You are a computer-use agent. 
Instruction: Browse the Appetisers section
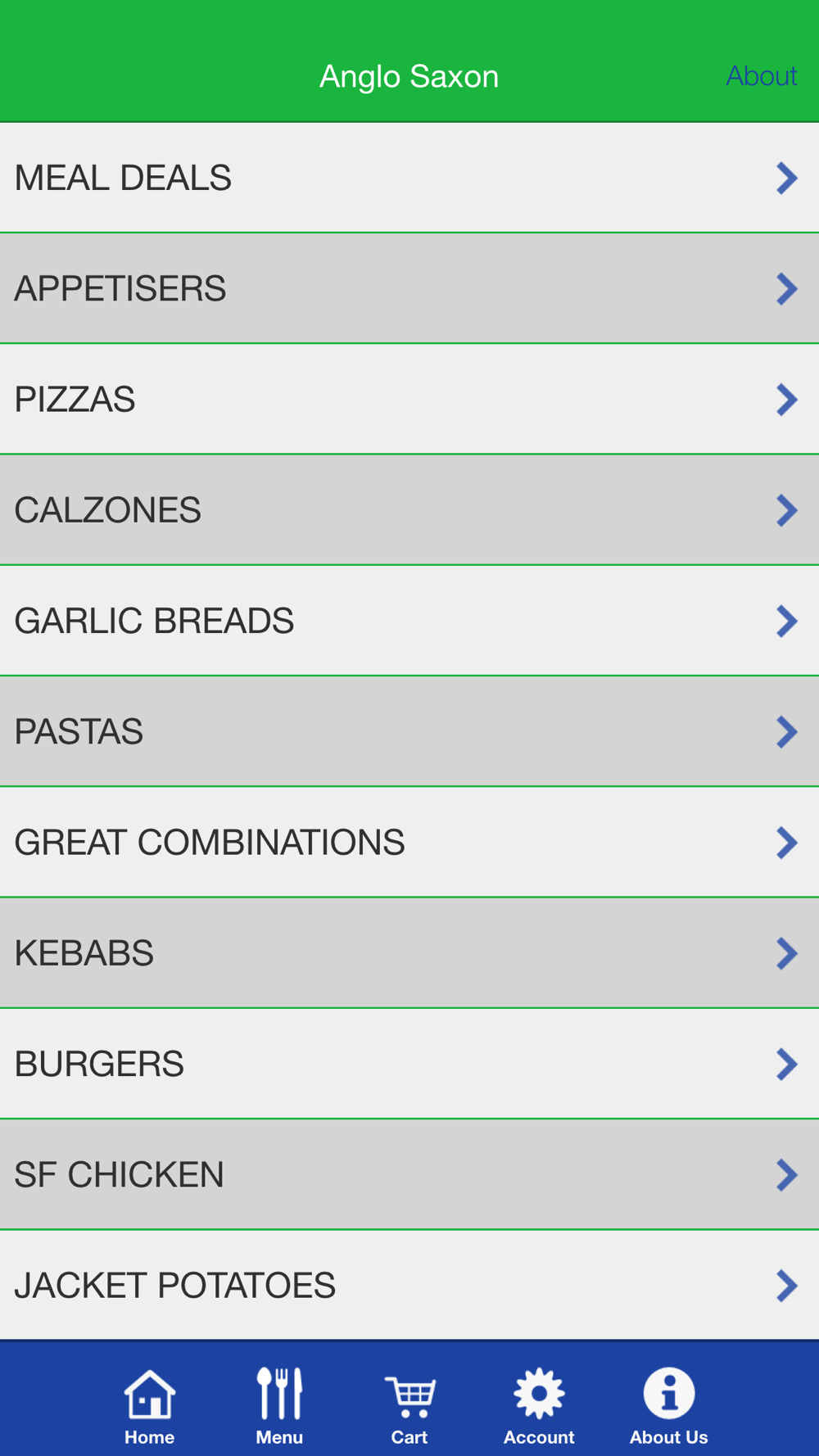pos(409,288)
